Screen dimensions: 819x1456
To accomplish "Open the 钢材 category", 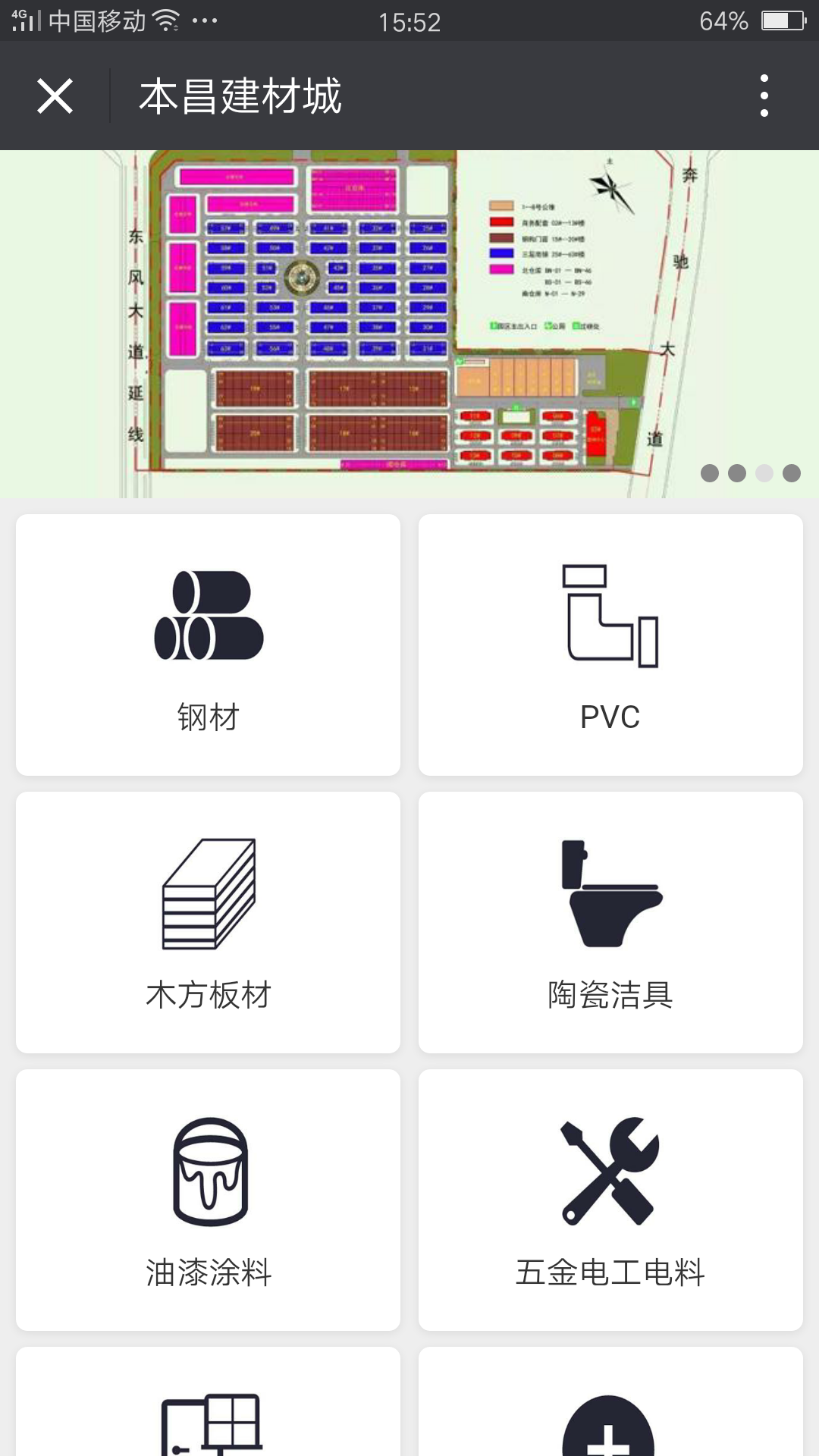I will [208, 645].
